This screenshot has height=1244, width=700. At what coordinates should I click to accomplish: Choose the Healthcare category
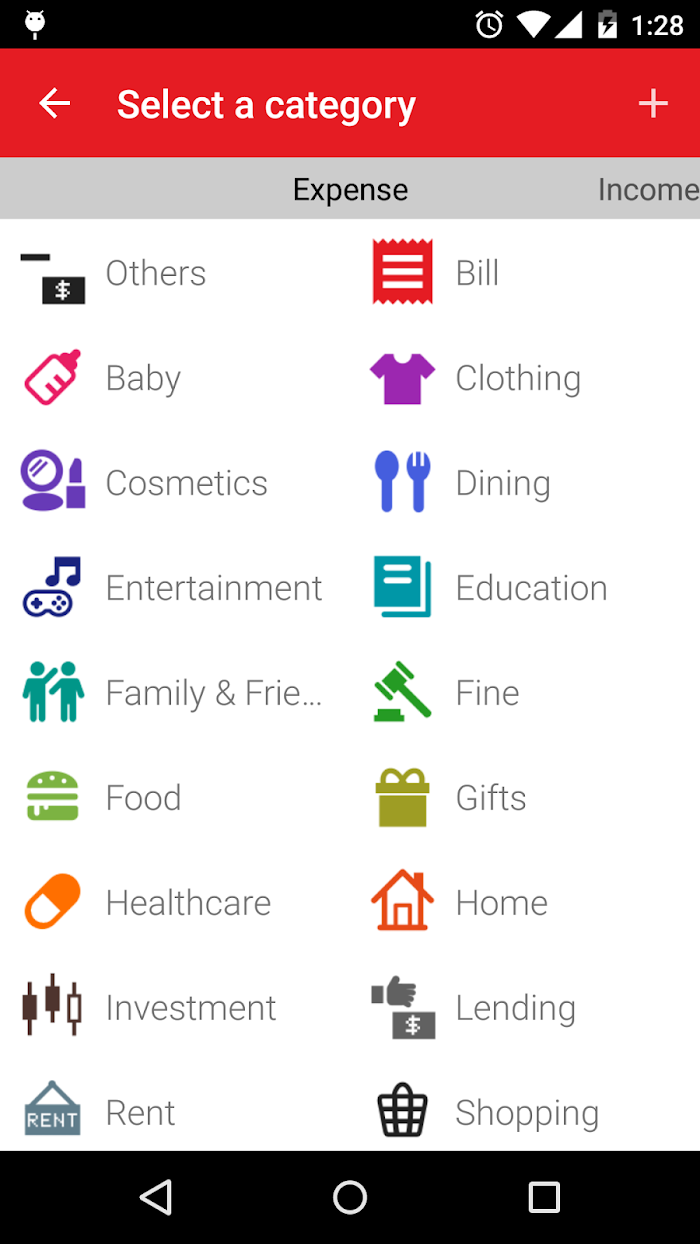175,902
